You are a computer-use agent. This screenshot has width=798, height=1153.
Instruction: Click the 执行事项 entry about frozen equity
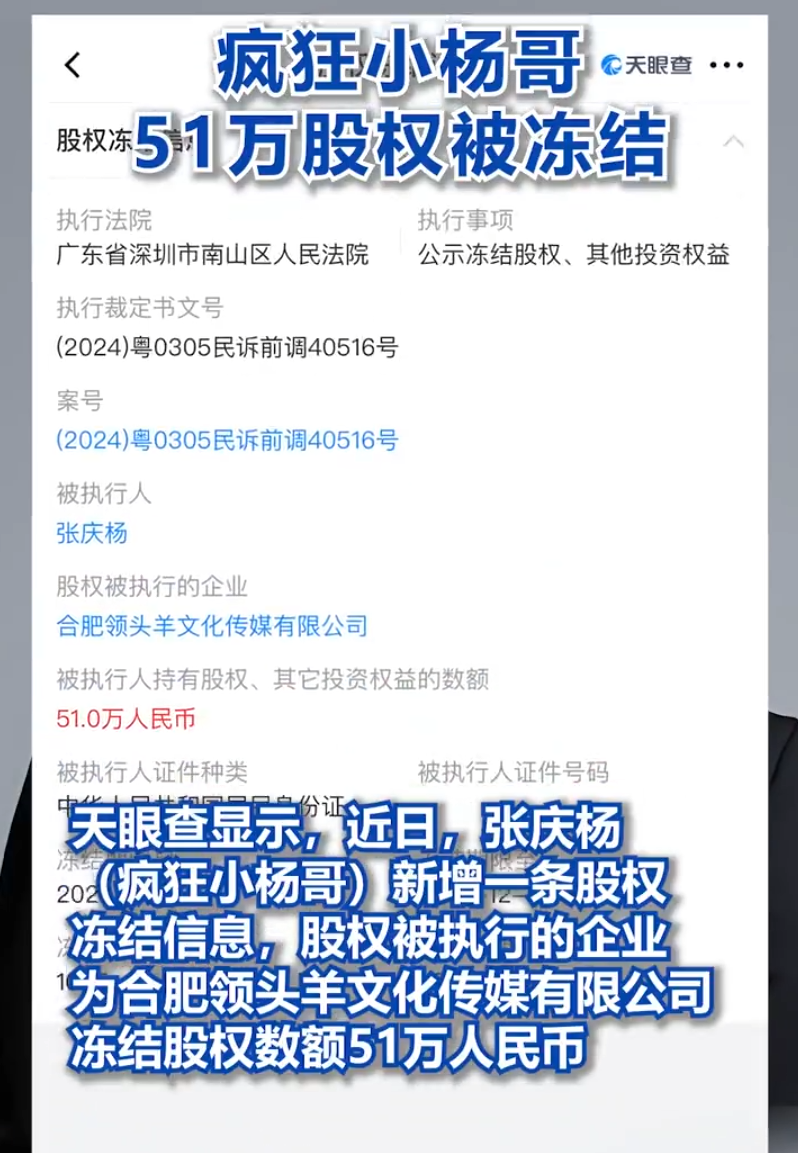(573, 255)
